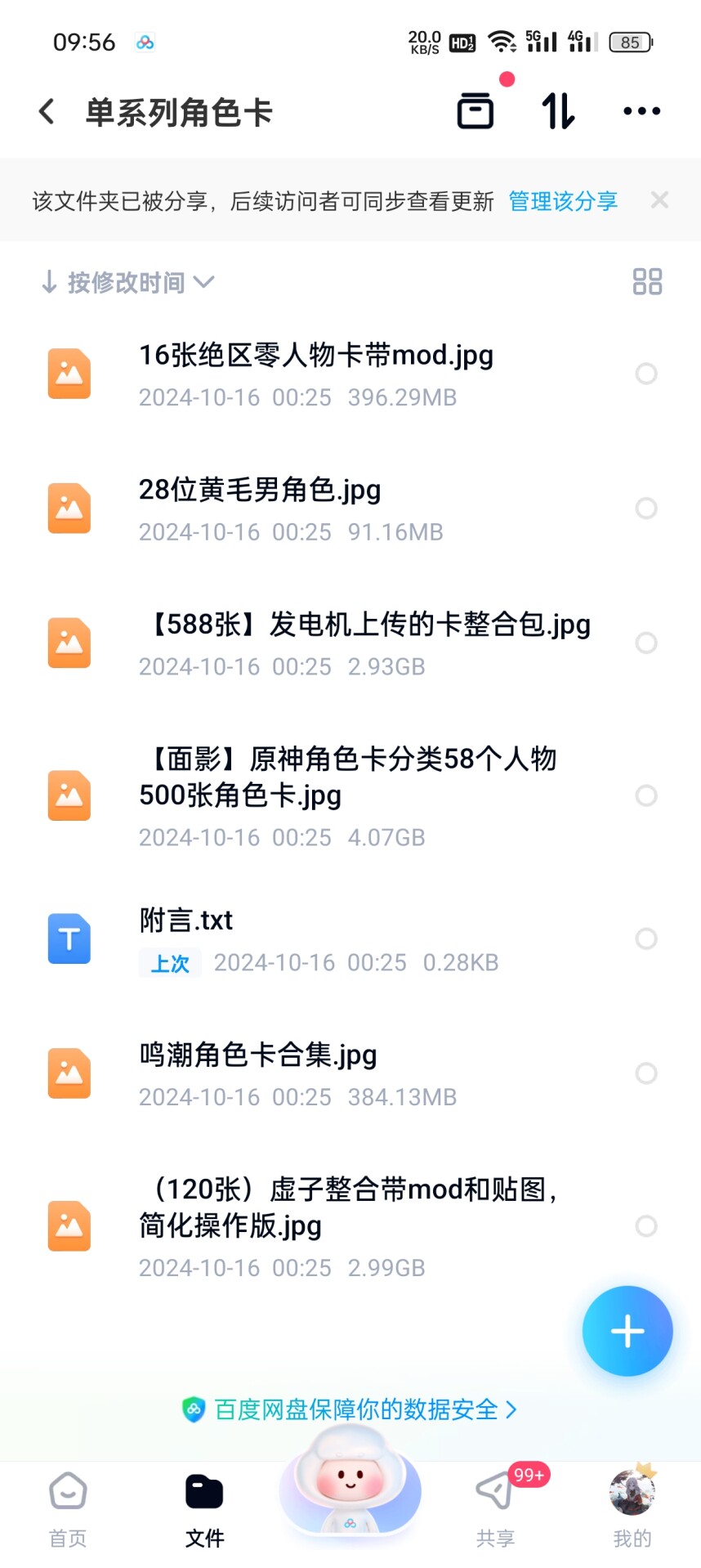This screenshot has width=701, height=1568.
Task: Open 百度网盘保障你的数据安全 link
Action: click(x=350, y=1409)
